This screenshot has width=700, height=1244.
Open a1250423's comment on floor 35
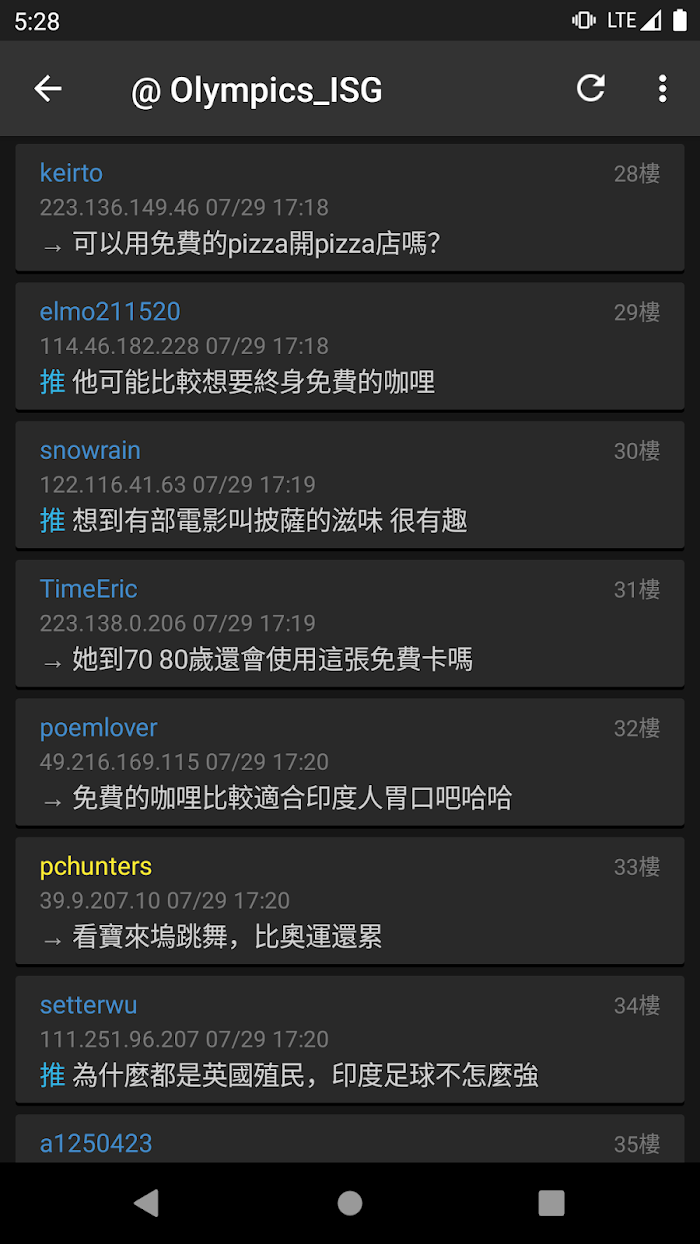[350, 1139]
